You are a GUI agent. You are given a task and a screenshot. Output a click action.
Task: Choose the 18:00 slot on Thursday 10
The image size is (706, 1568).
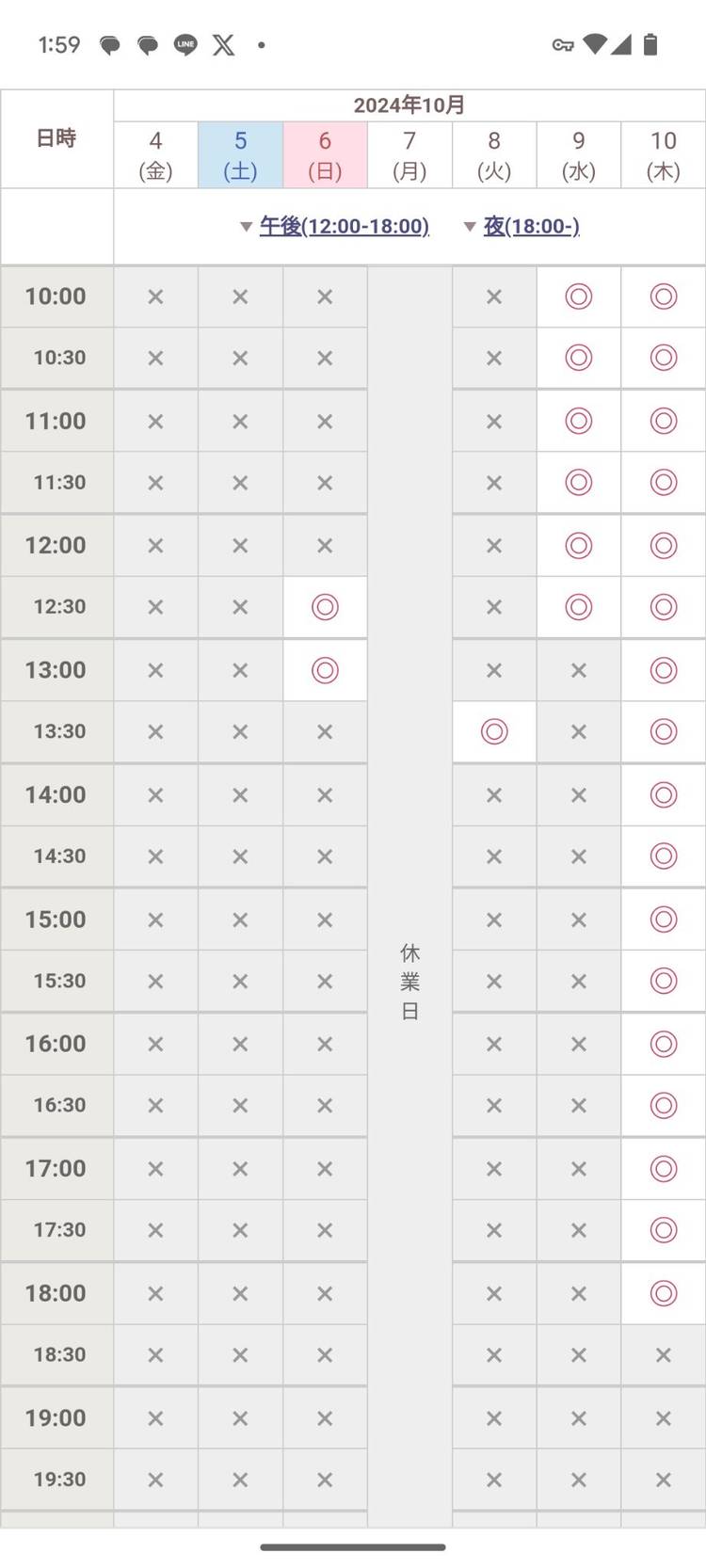[x=664, y=1293]
